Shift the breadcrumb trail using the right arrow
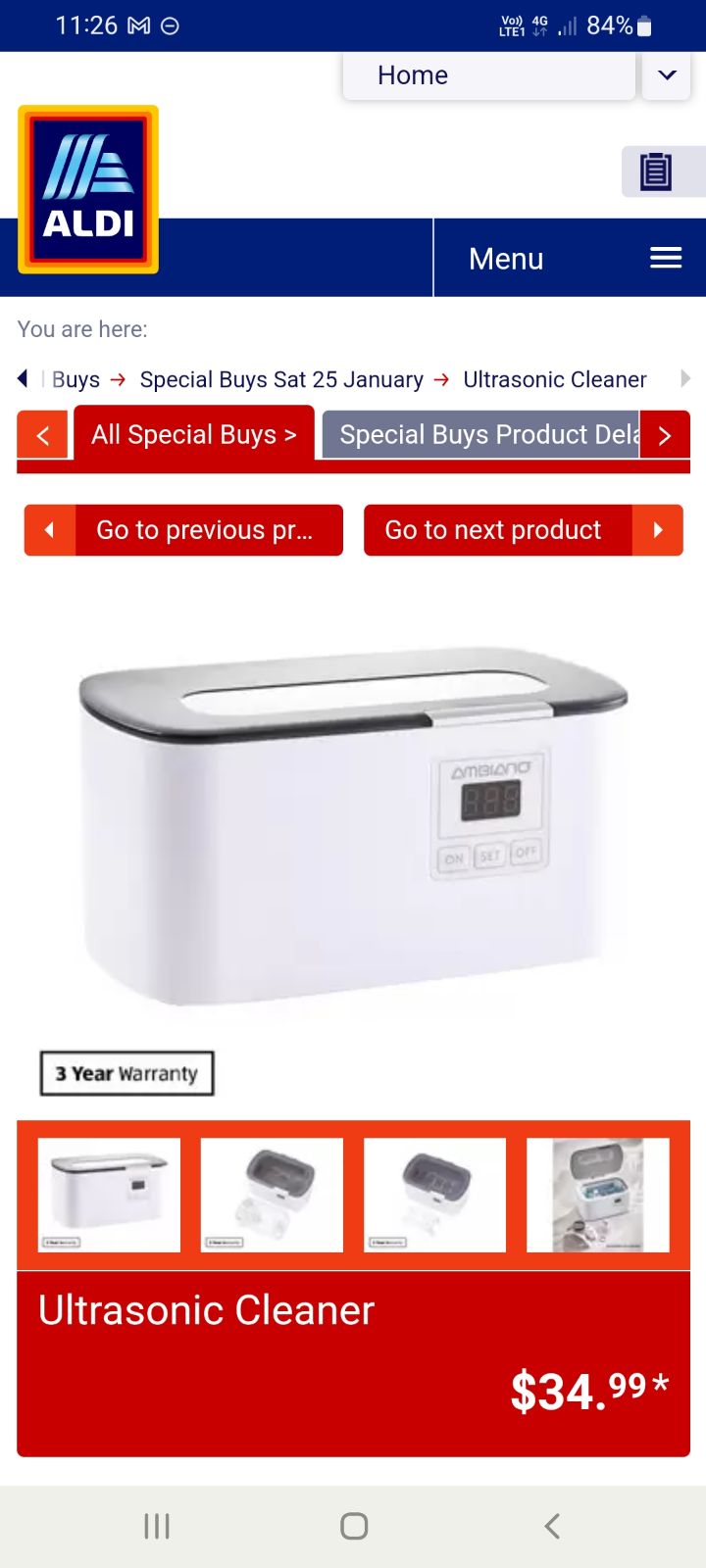Screen dimensions: 706x1568 684,378
